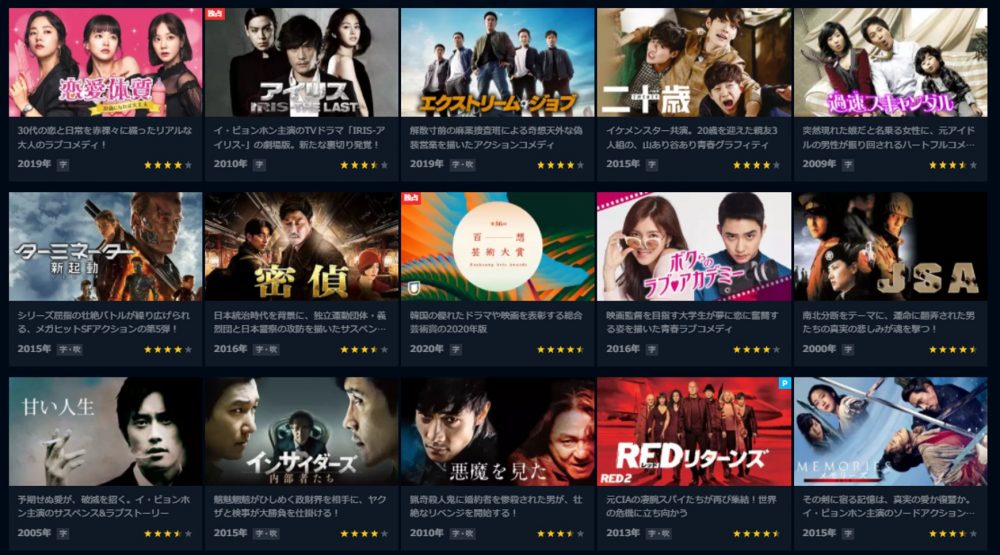Open the 二十歳 movie card
The width and height of the screenshot is (1000, 555).
click(693, 63)
